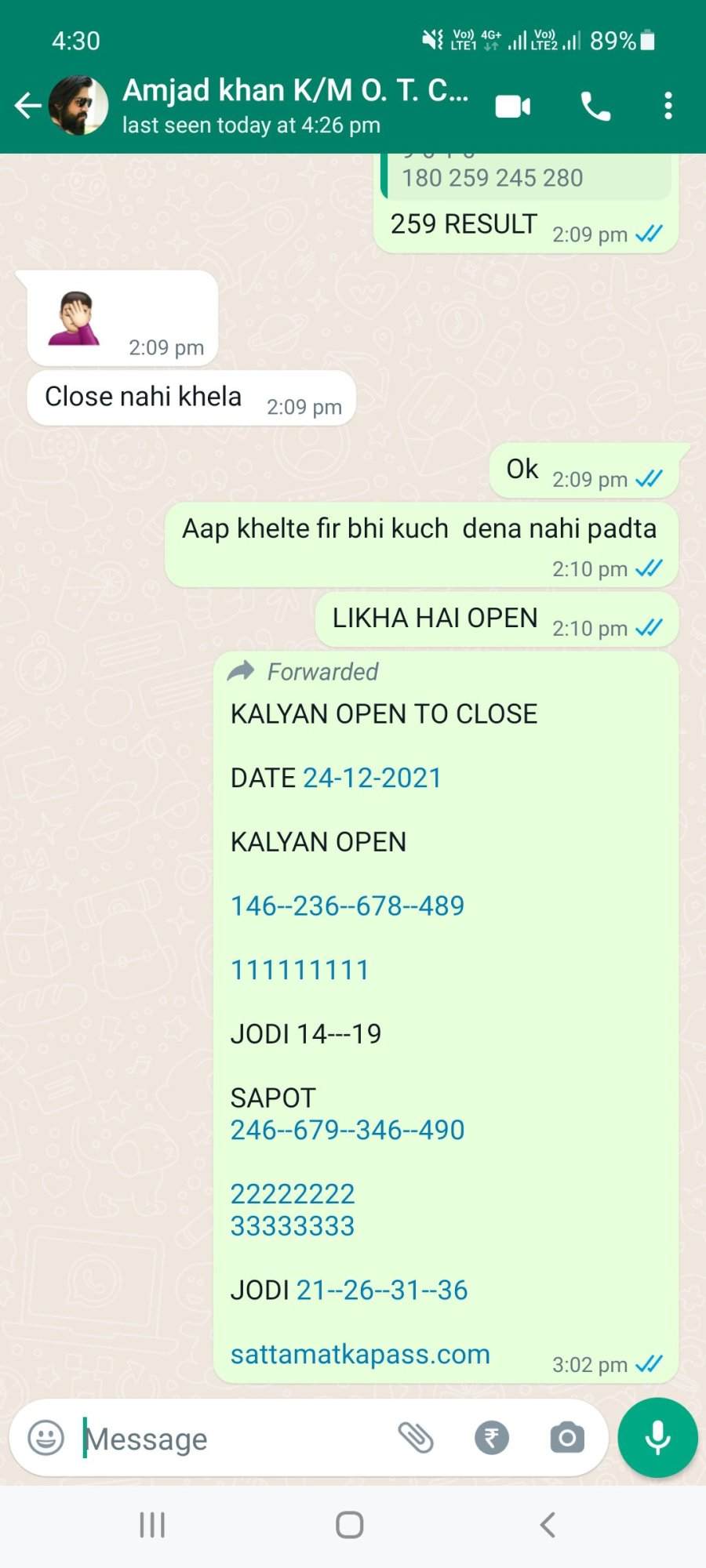706x1568 pixels.
Task: Open the chat overflow menu
Action: (x=668, y=106)
